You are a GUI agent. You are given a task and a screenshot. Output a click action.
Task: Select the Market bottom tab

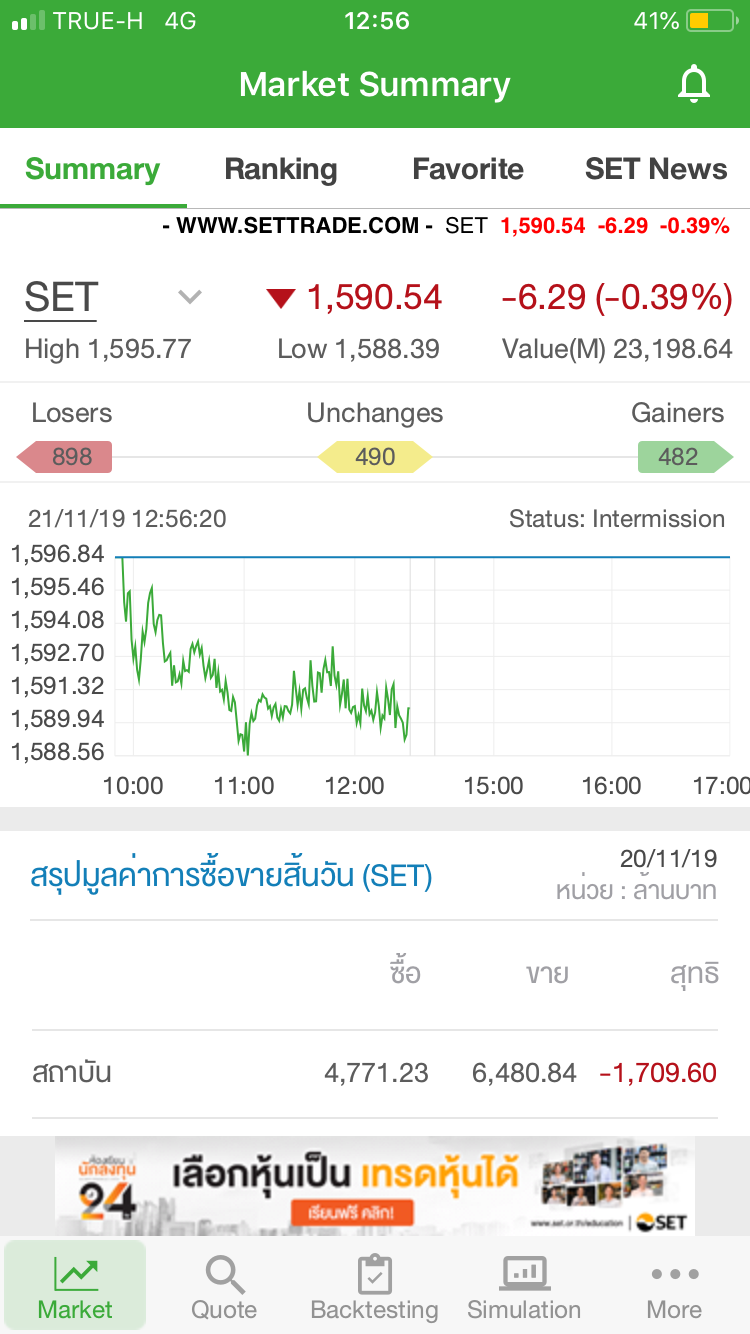click(75, 1287)
